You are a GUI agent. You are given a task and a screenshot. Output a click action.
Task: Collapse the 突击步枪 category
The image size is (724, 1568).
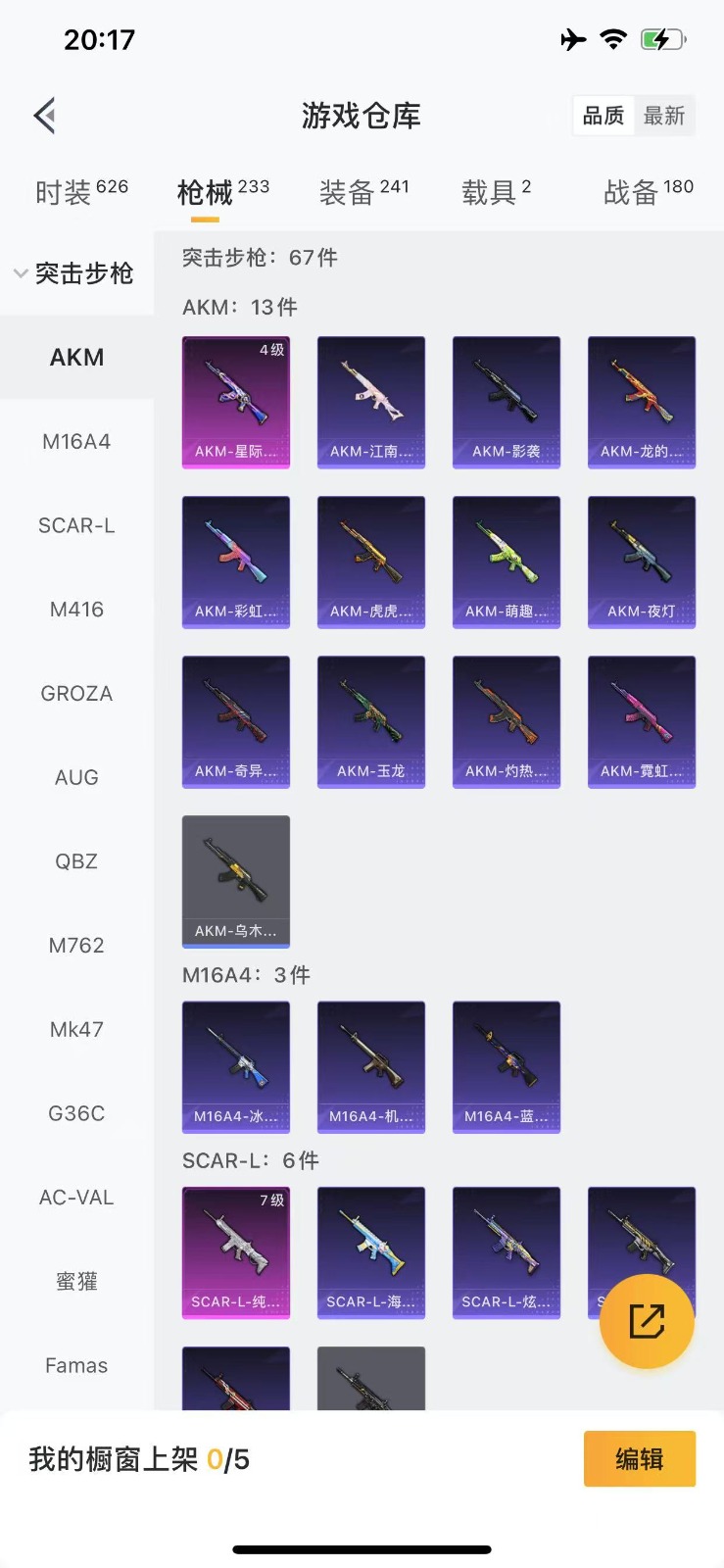tap(74, 273)
